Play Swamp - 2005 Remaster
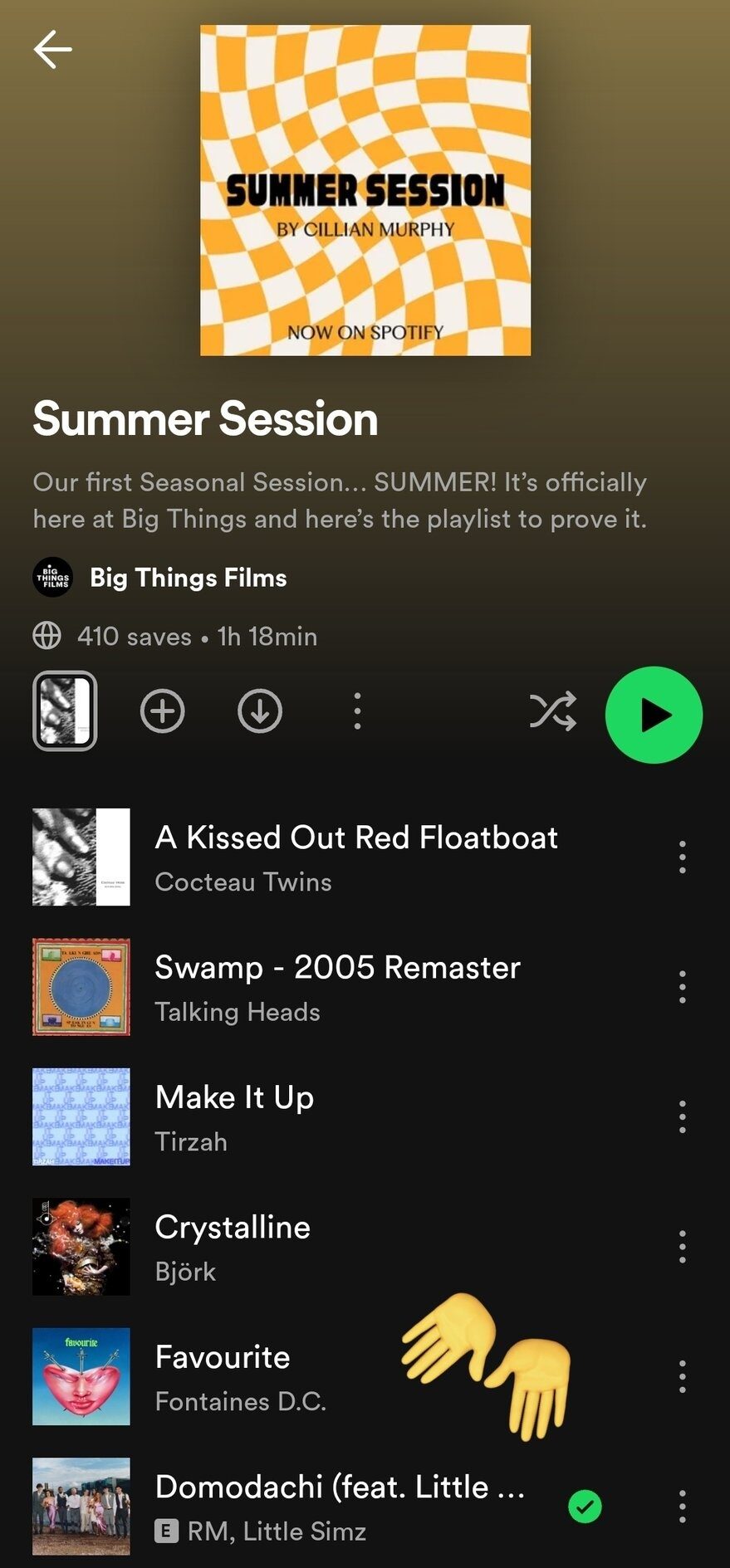 pos(337,987)
